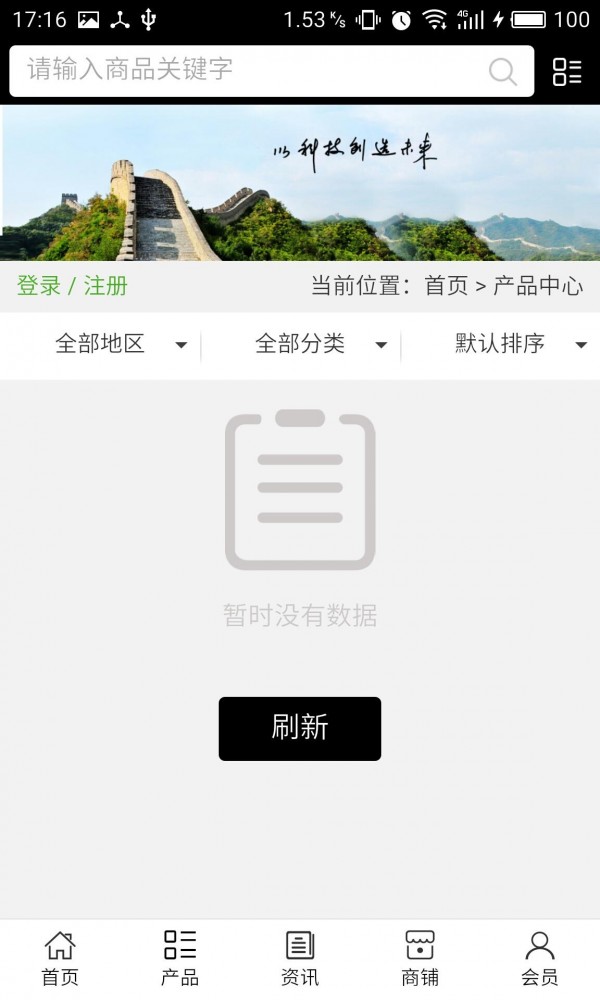Open the 商铺 tab

pos(420,959)
